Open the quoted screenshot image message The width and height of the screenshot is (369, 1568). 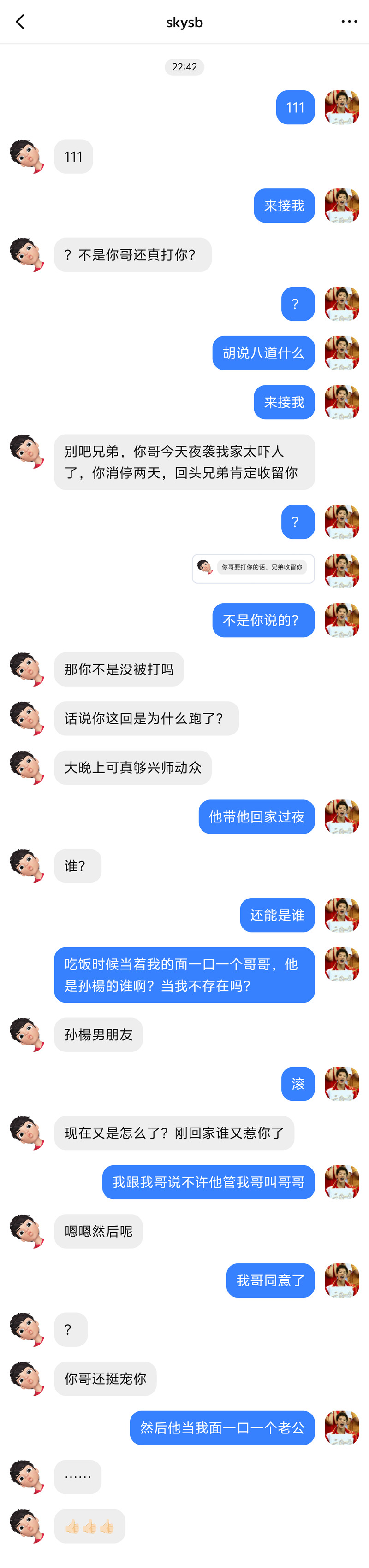point(253,568)
